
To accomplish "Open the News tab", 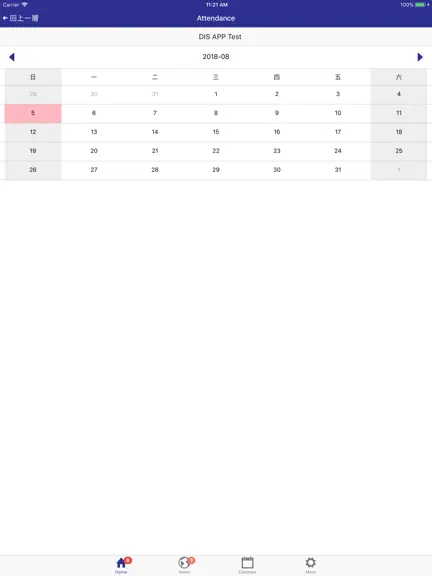I will pos(185,565).
